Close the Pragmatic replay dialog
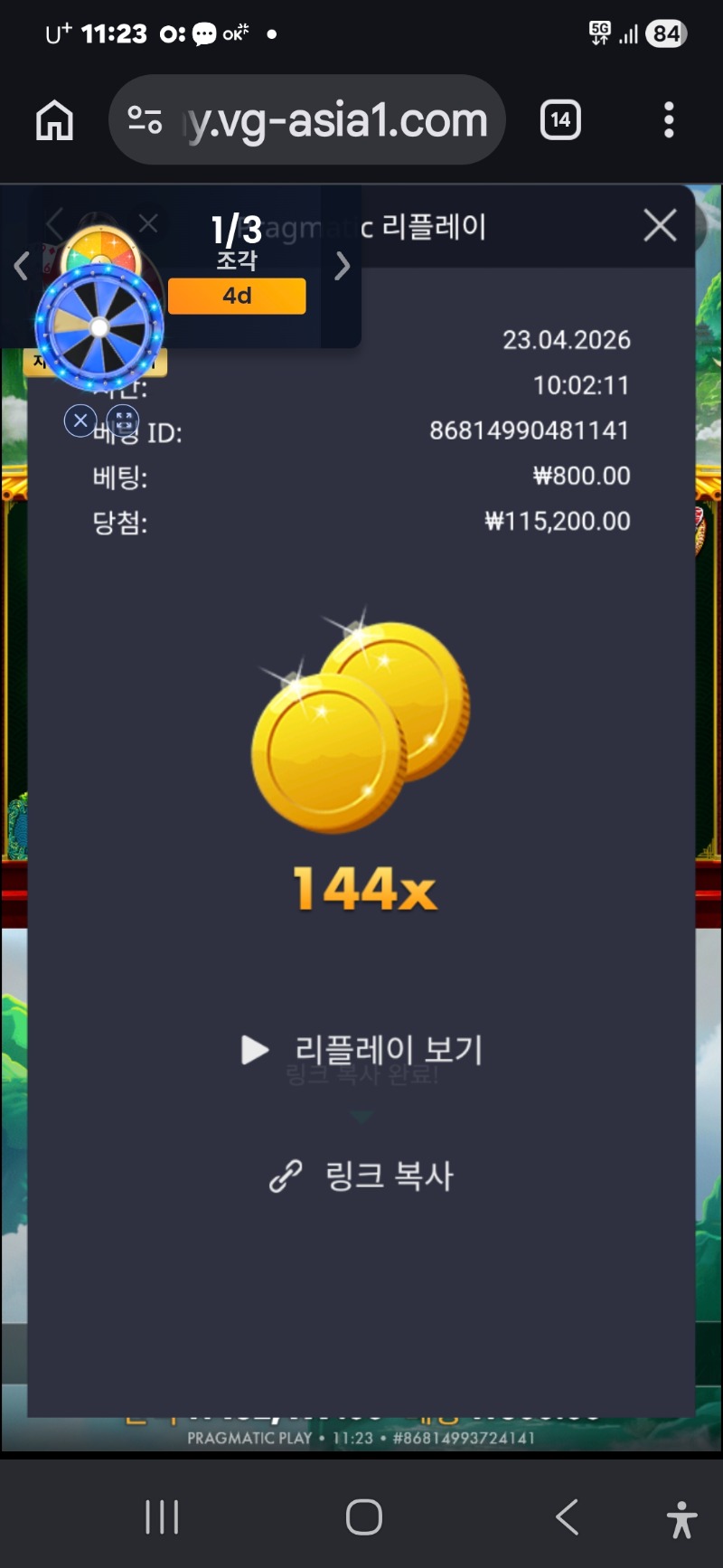This screenshot has width=723, height=1568. tap(660, 226)
